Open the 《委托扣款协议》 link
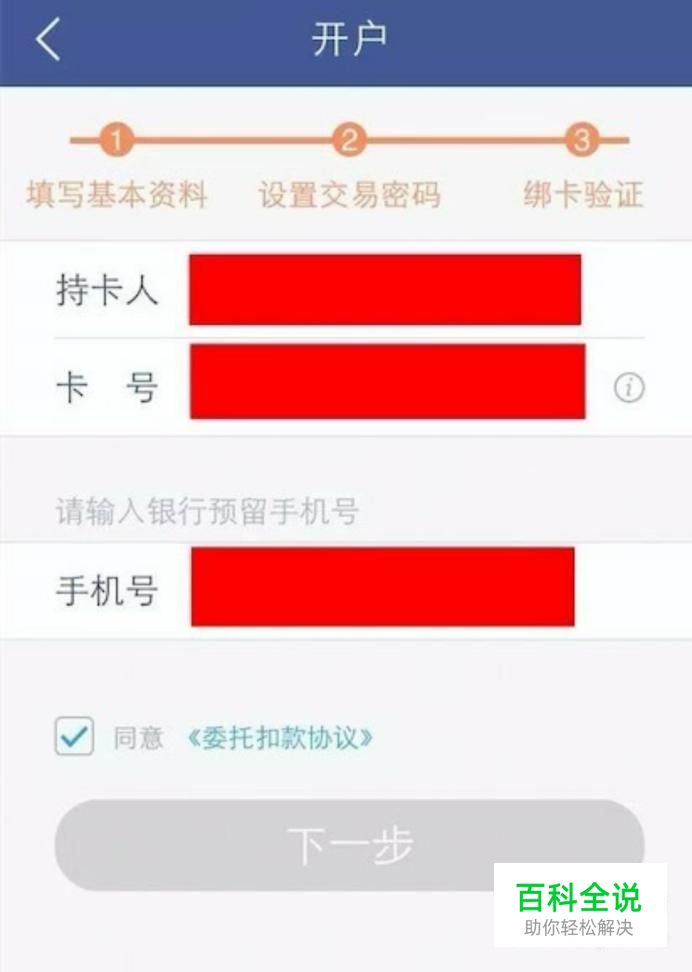This screenshot has height=972, width=692. tap(279, 739)
